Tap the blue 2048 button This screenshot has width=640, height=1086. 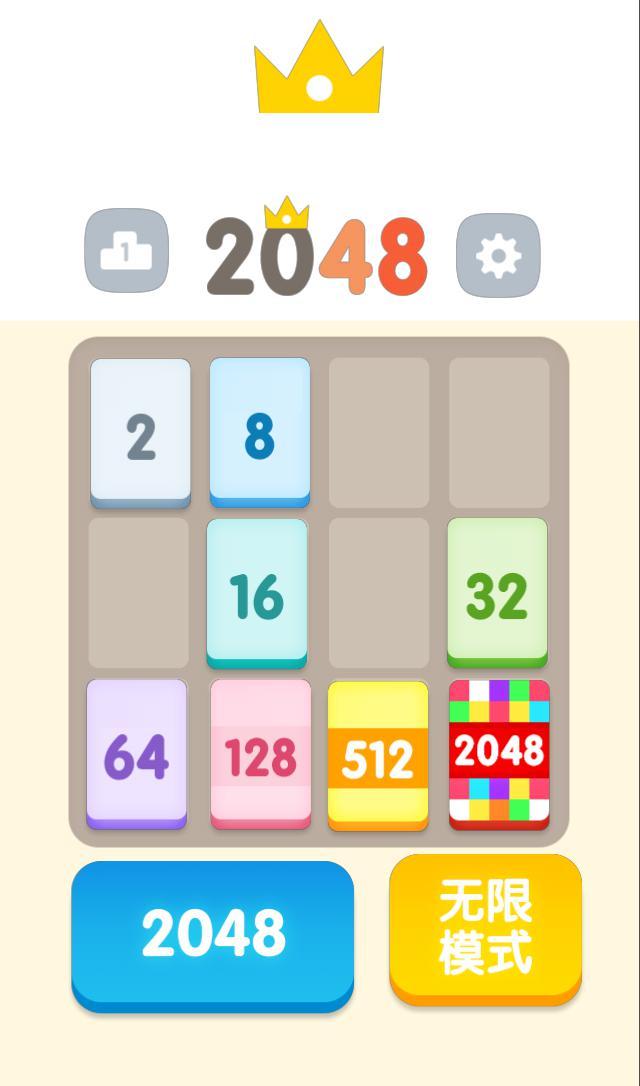point(213,936)
